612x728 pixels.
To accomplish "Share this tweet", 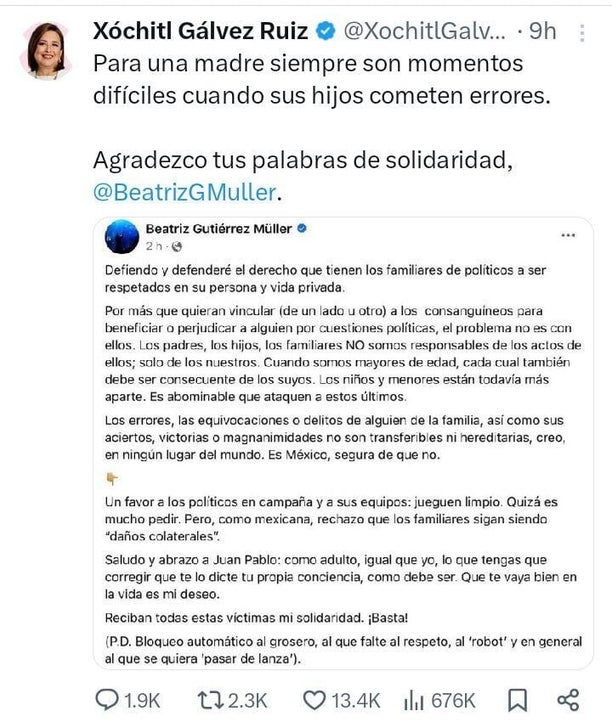I will tap(567, 698).
